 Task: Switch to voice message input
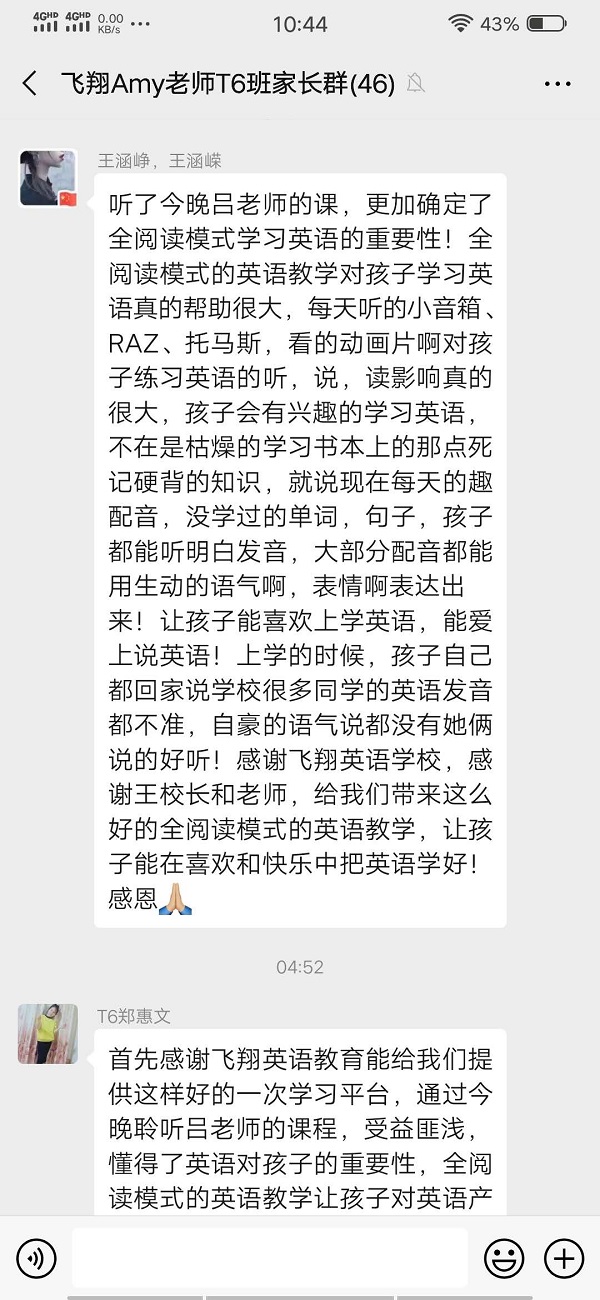click(37, 1258)
